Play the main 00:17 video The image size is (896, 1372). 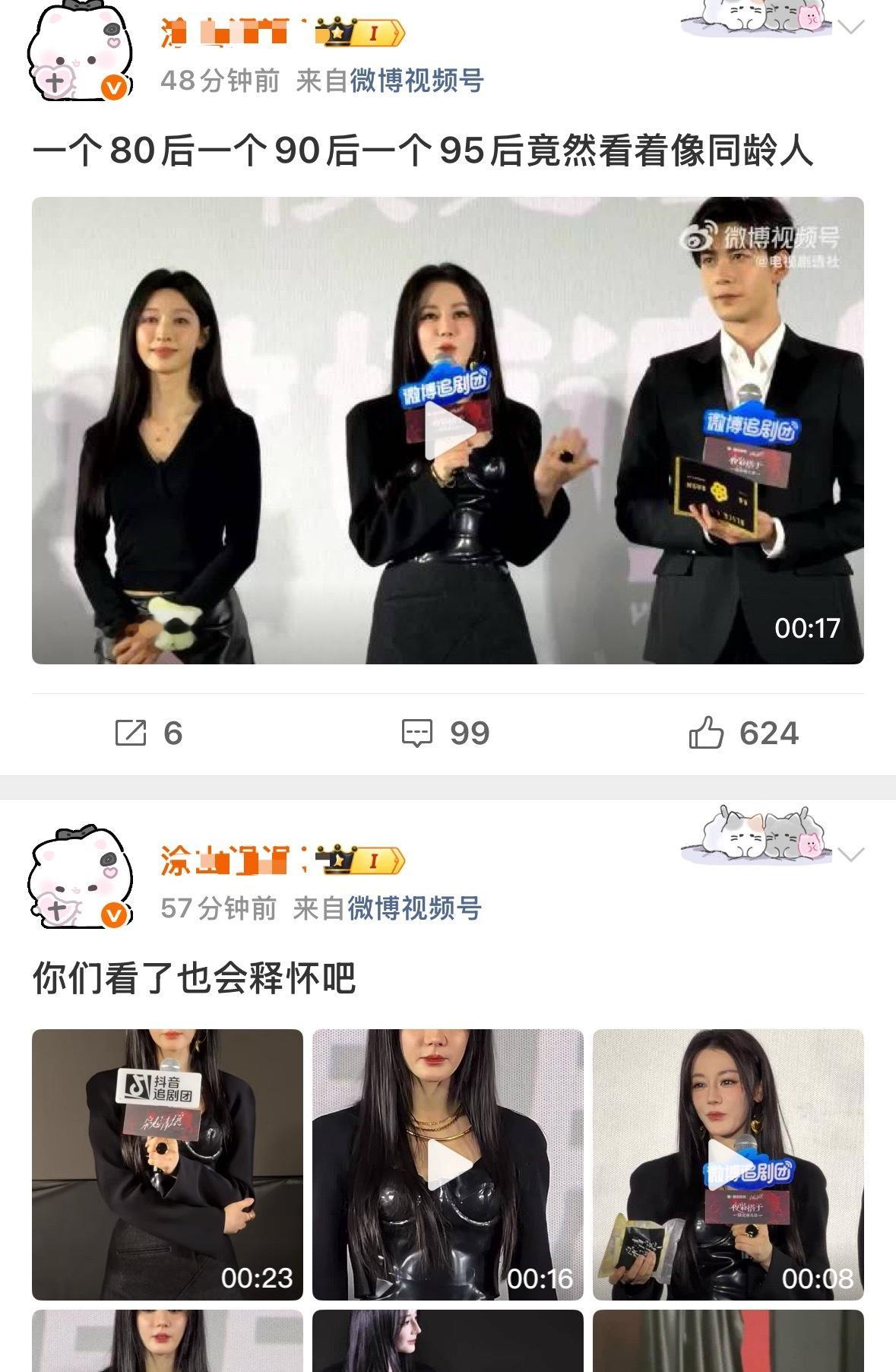point(448,429)
